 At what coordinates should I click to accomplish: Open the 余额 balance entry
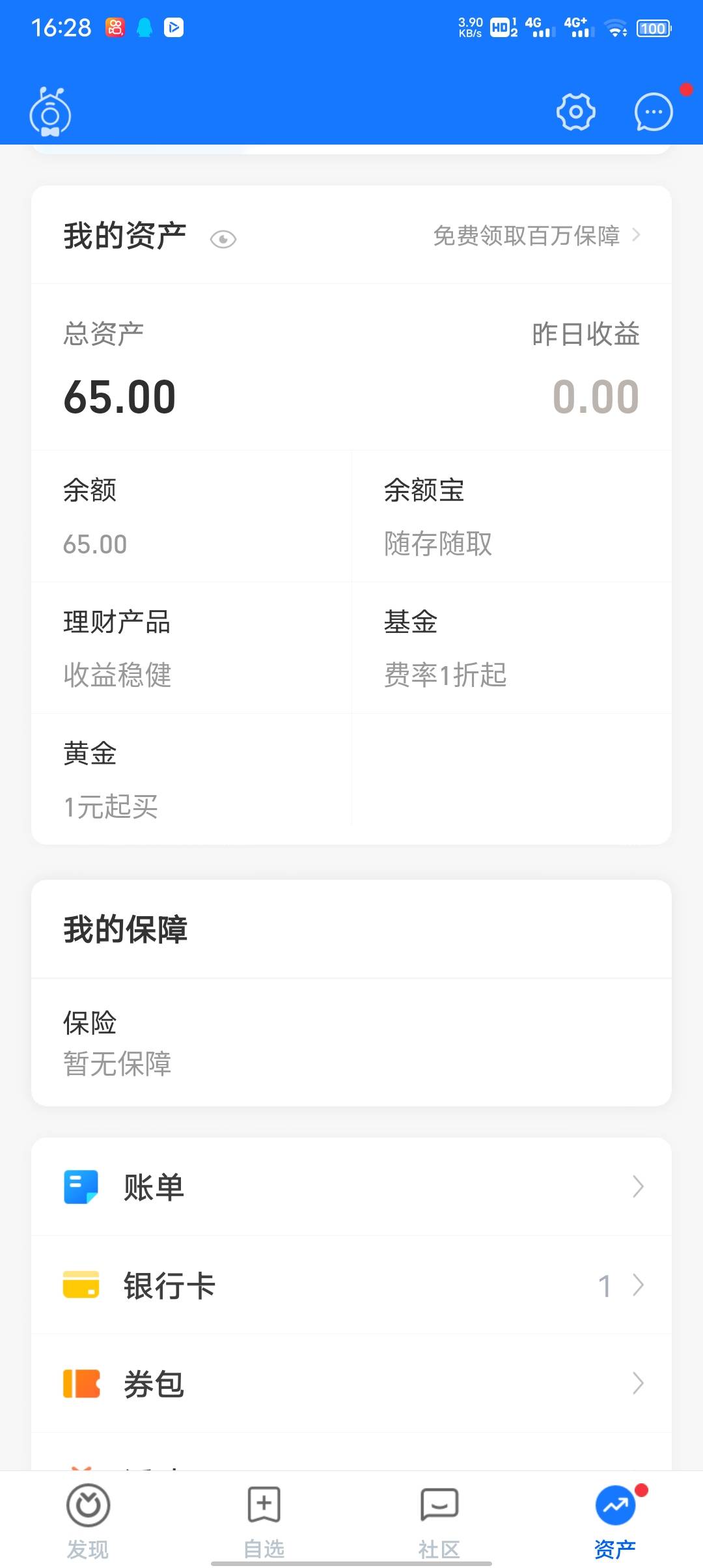coord(191,516)
